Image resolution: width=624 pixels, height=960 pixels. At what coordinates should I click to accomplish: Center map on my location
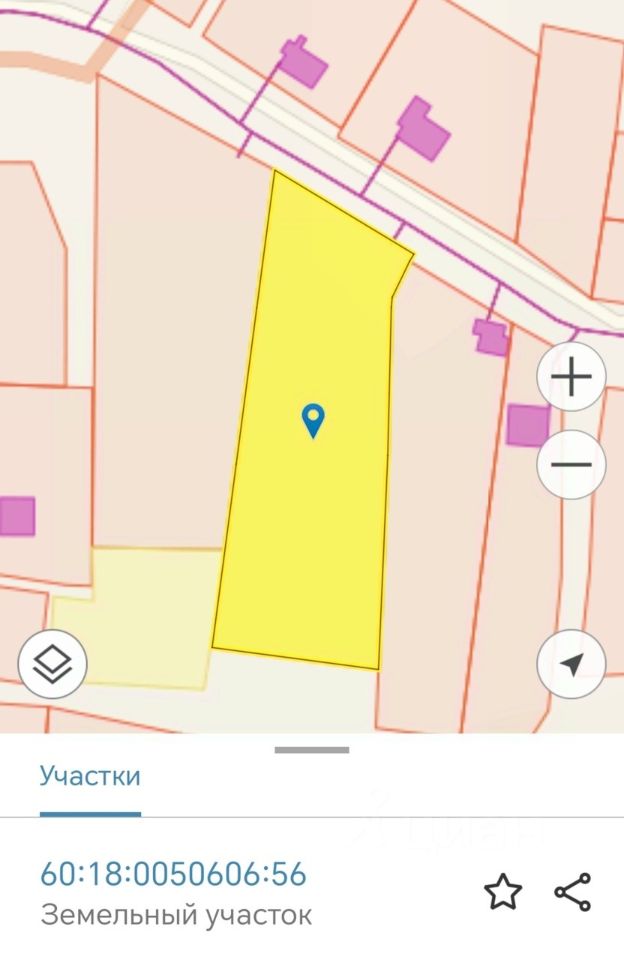(x=571, y=664)
